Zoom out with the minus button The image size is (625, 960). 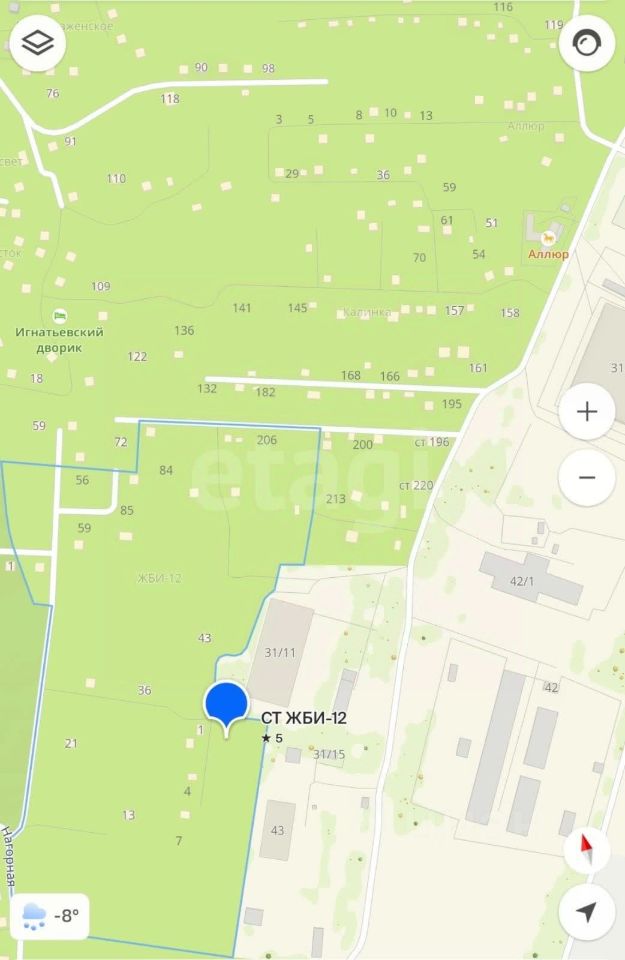tap(586, 477)
